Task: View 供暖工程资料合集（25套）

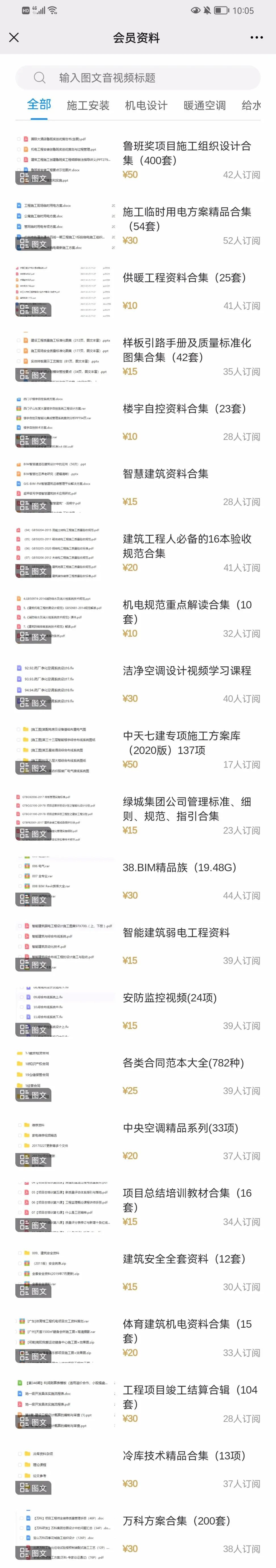Action: pos(184,277)
